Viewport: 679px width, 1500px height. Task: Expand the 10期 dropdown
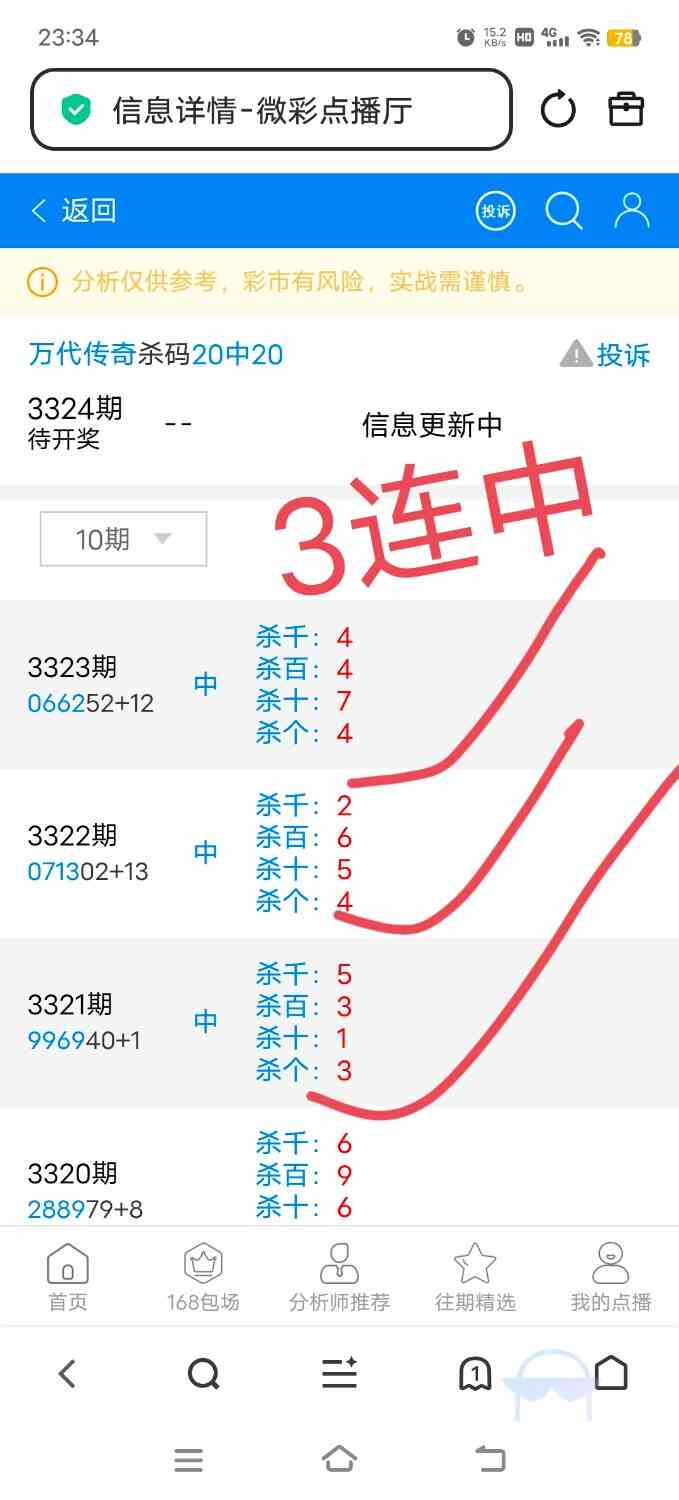[x=123, y=539]
